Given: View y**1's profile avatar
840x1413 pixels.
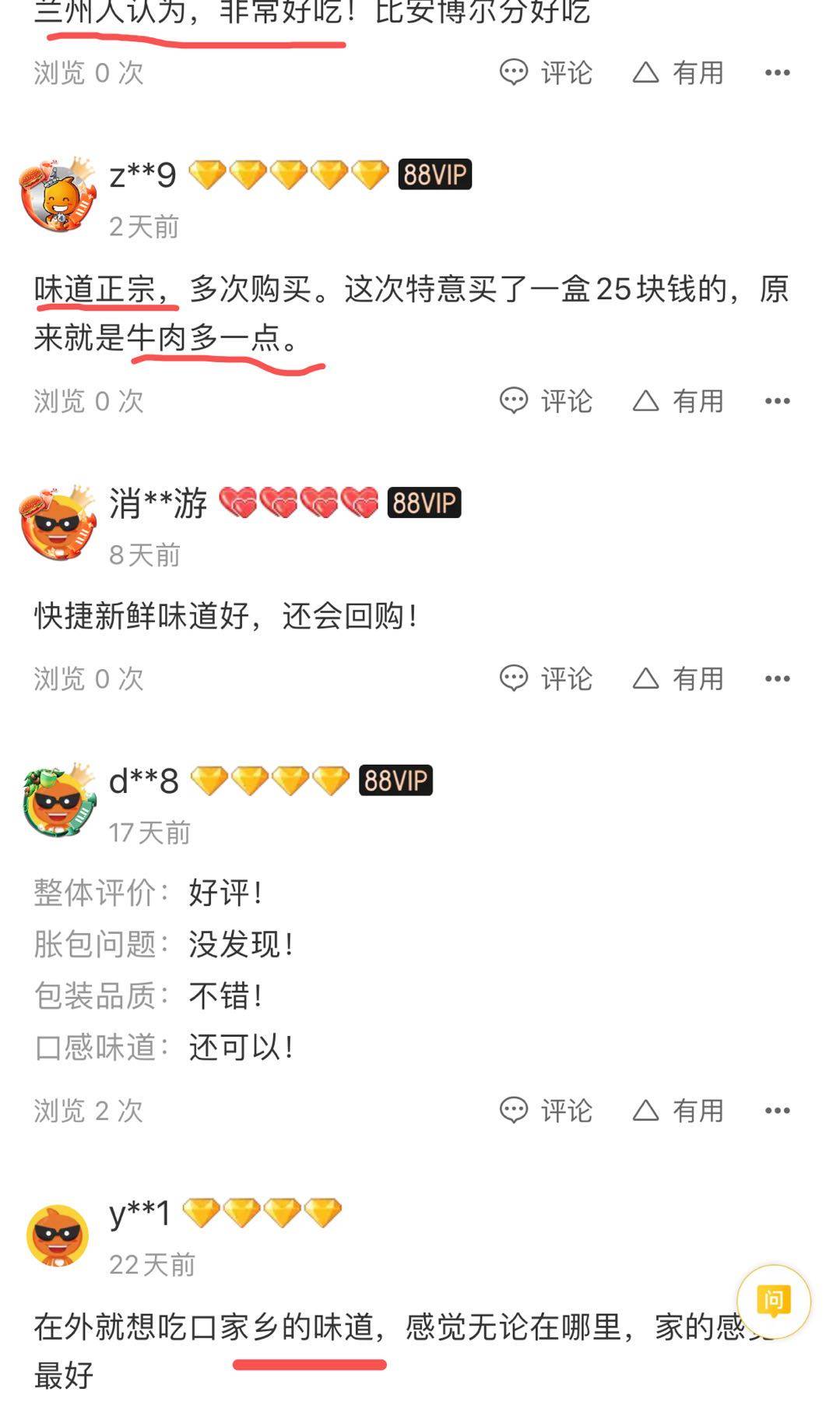Looking at the screenshot, I should [58, 1235].
